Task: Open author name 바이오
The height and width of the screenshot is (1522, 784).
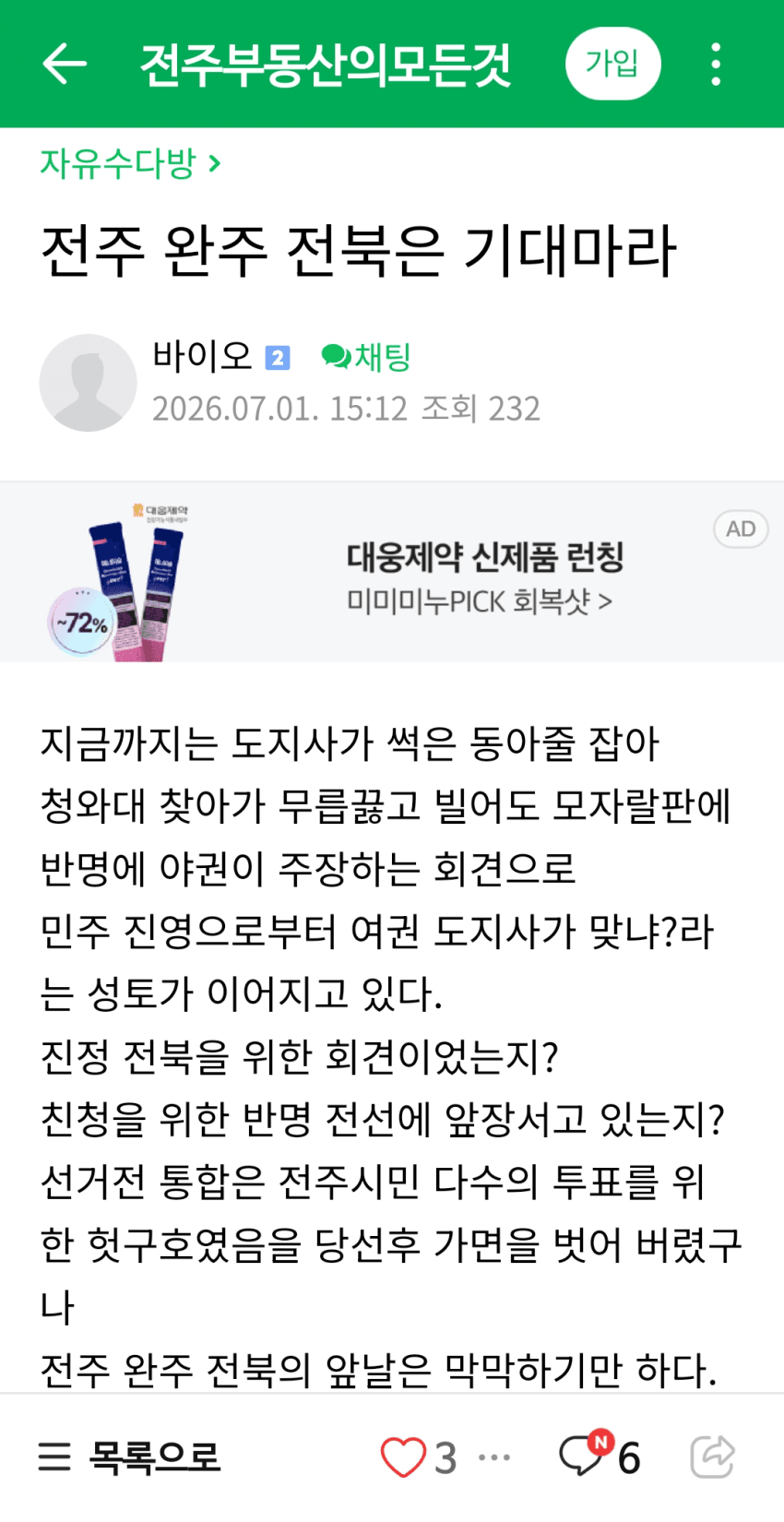Action: pyautogui.click(x=202, y=356)
